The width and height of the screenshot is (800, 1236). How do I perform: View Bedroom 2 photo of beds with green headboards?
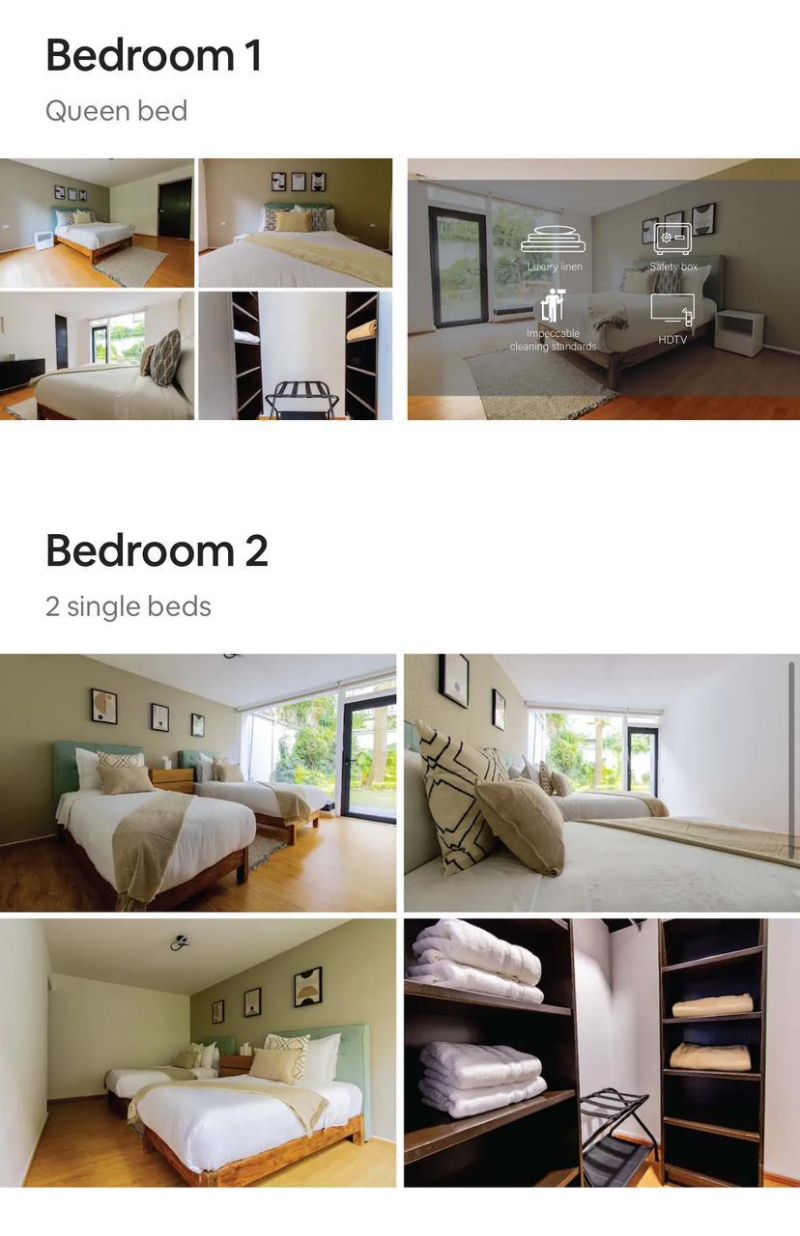click(x=198, y=1053)
